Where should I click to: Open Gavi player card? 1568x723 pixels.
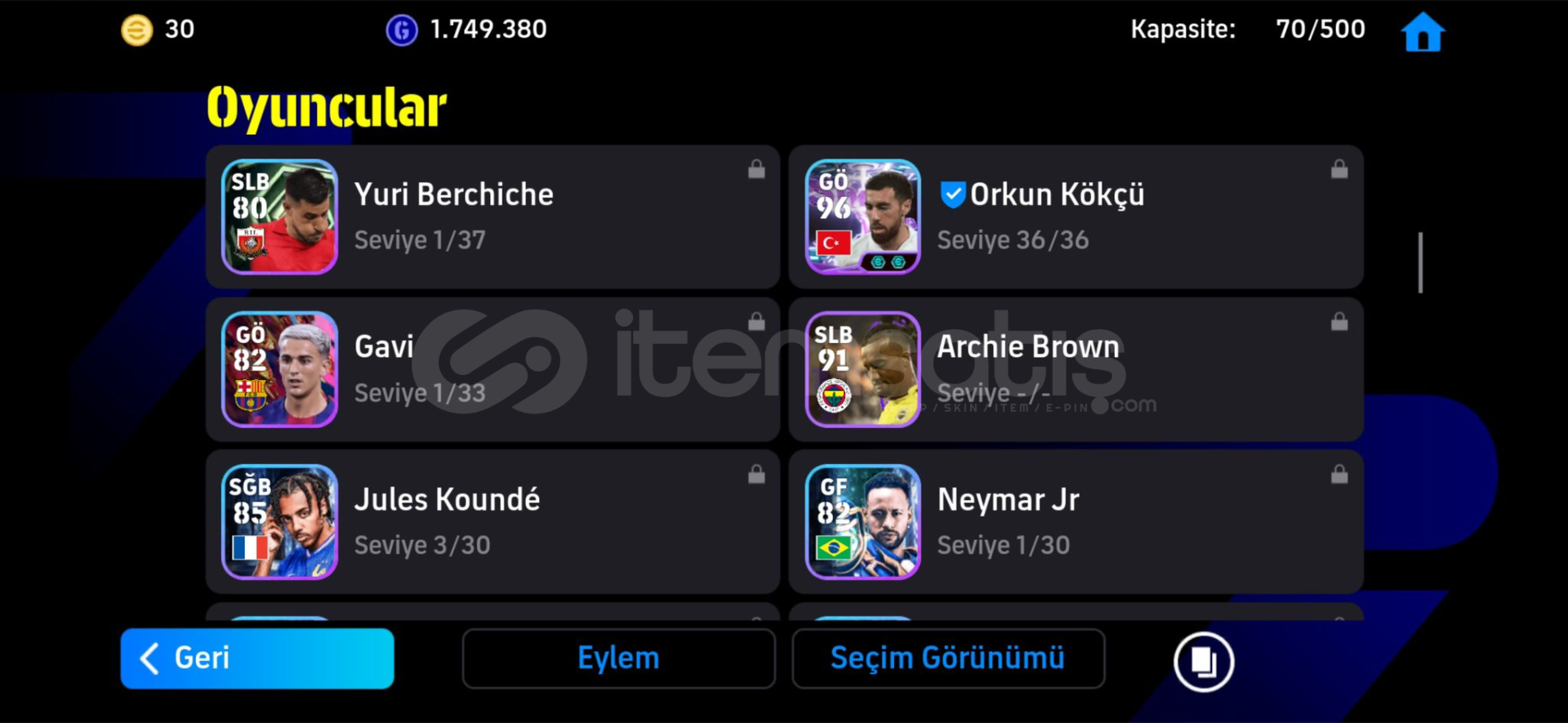tap(492, 369)
